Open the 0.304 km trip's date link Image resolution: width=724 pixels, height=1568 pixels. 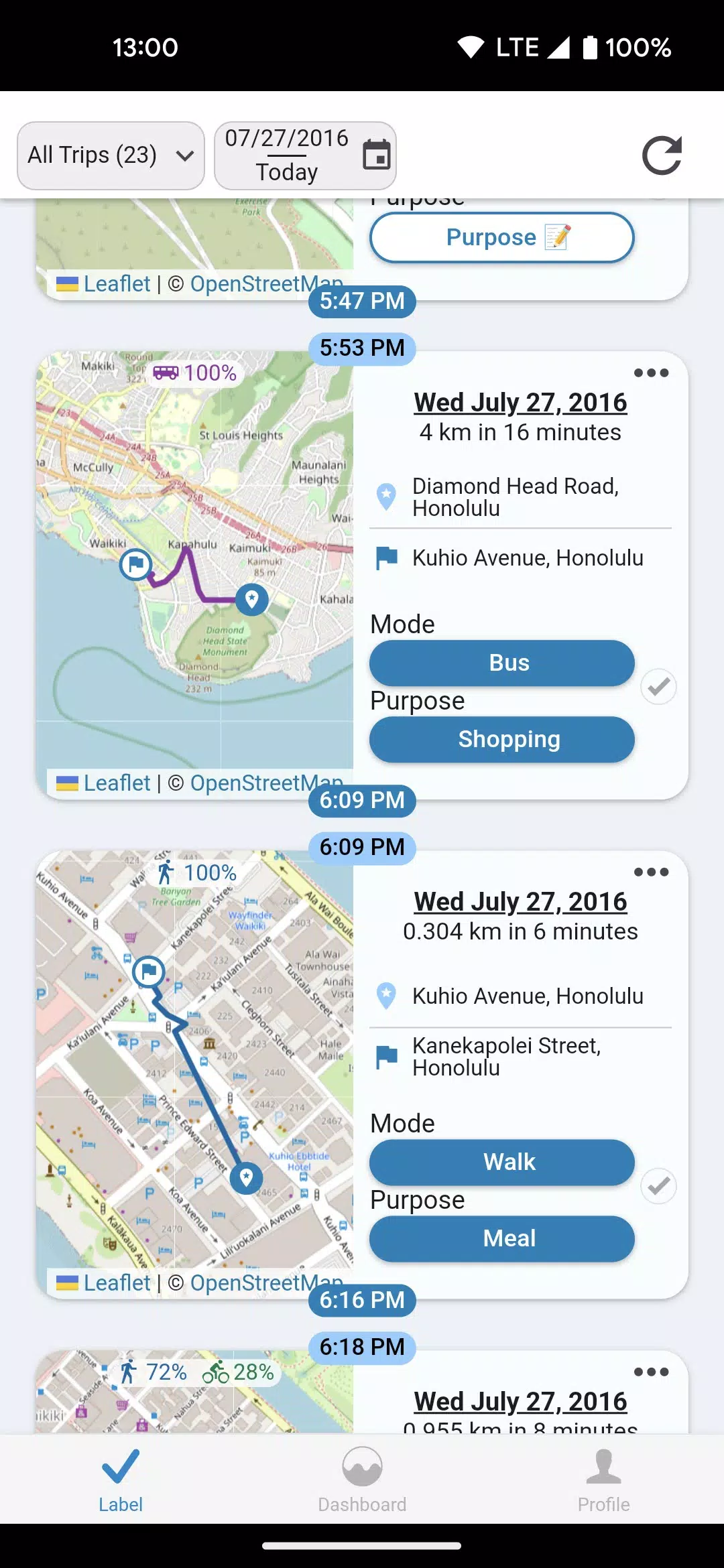coord(520,902)
